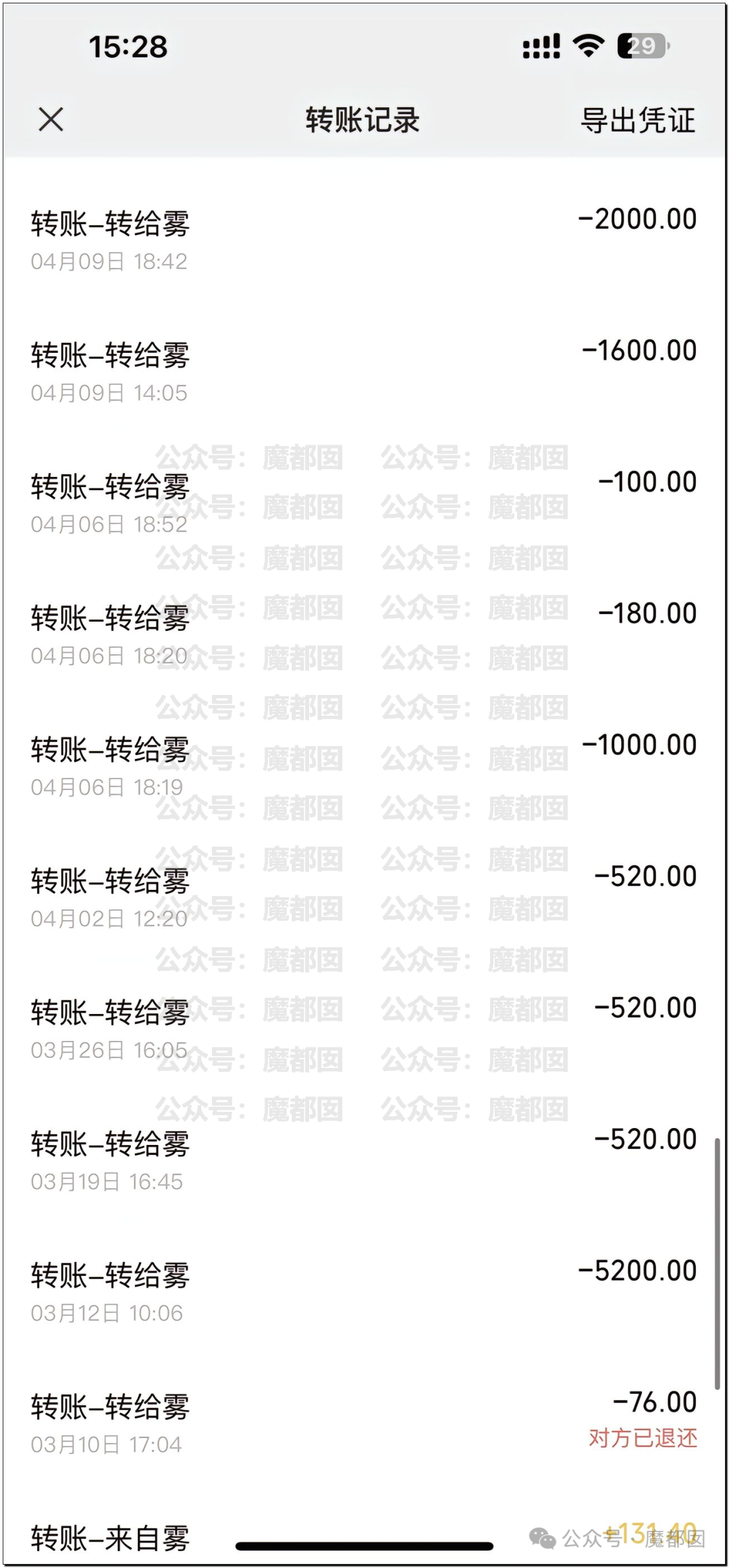Open the -5200.00 transfer from 03月12日

click(x=364, y=1292)
